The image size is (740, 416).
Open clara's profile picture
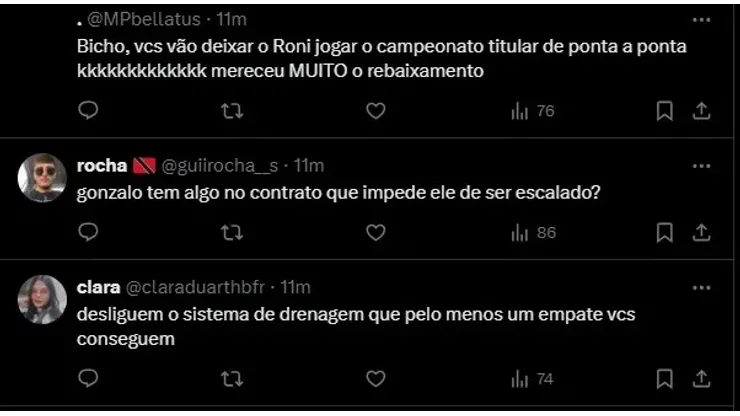click(43, 299)
